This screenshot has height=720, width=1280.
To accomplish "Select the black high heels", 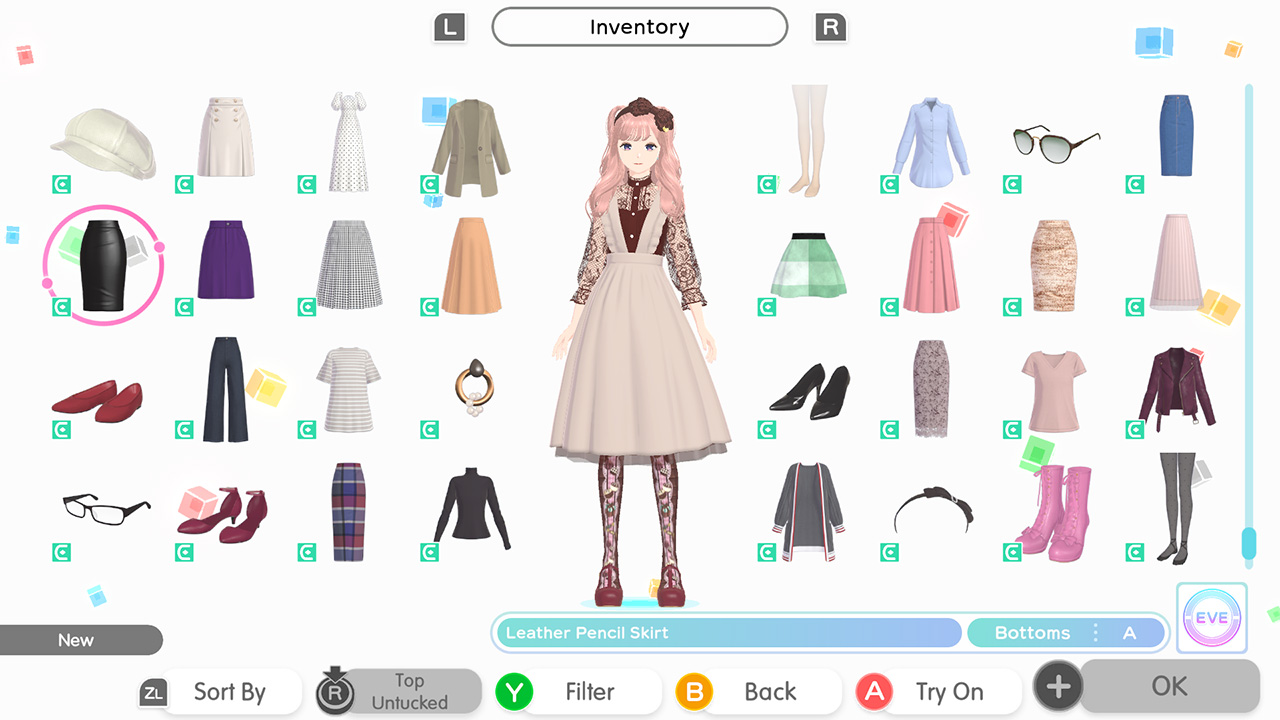I will (x=810, y=392).
